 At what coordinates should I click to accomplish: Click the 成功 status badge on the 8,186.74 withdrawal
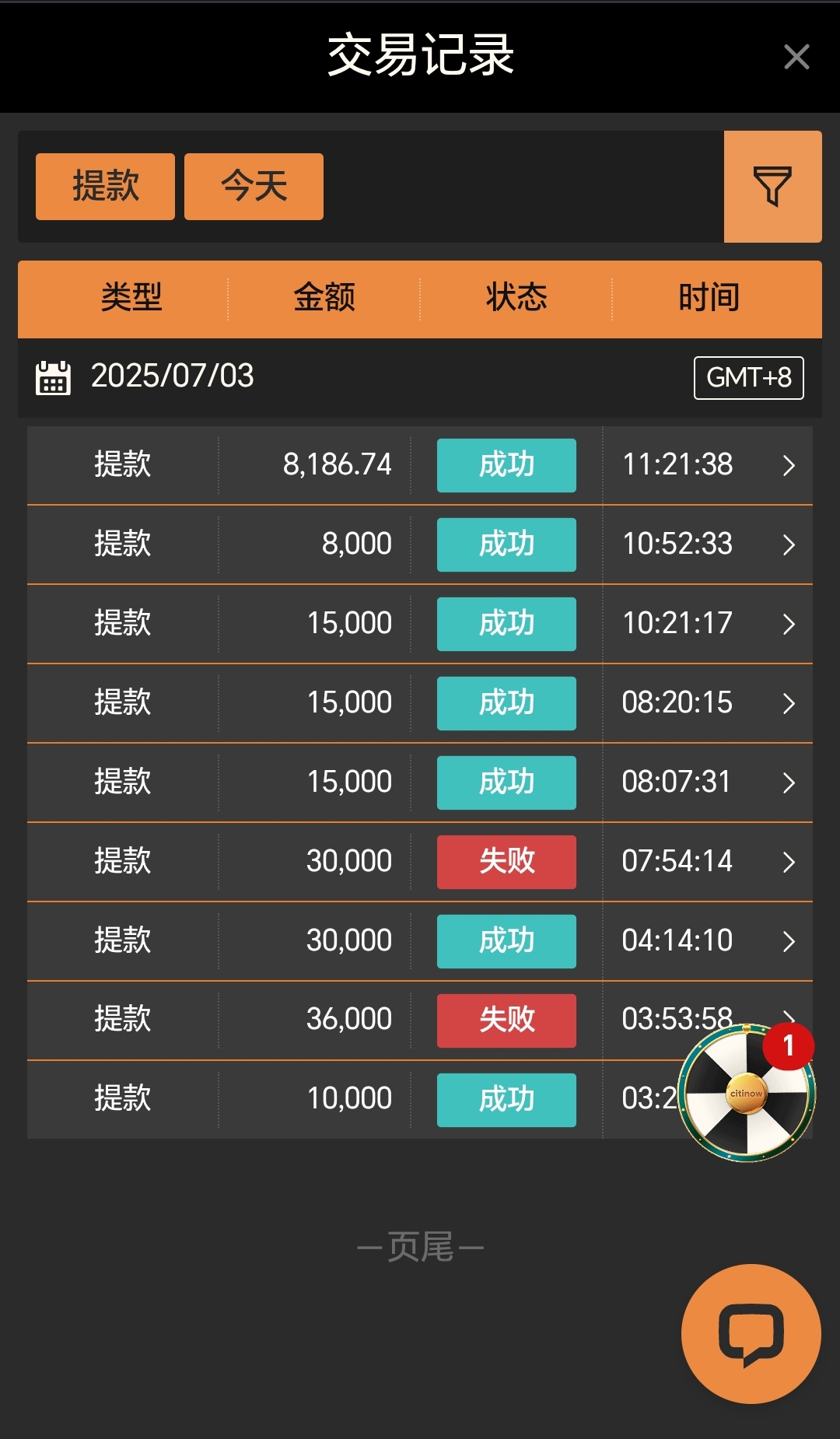pyautogui.click(x=506, y=465)
